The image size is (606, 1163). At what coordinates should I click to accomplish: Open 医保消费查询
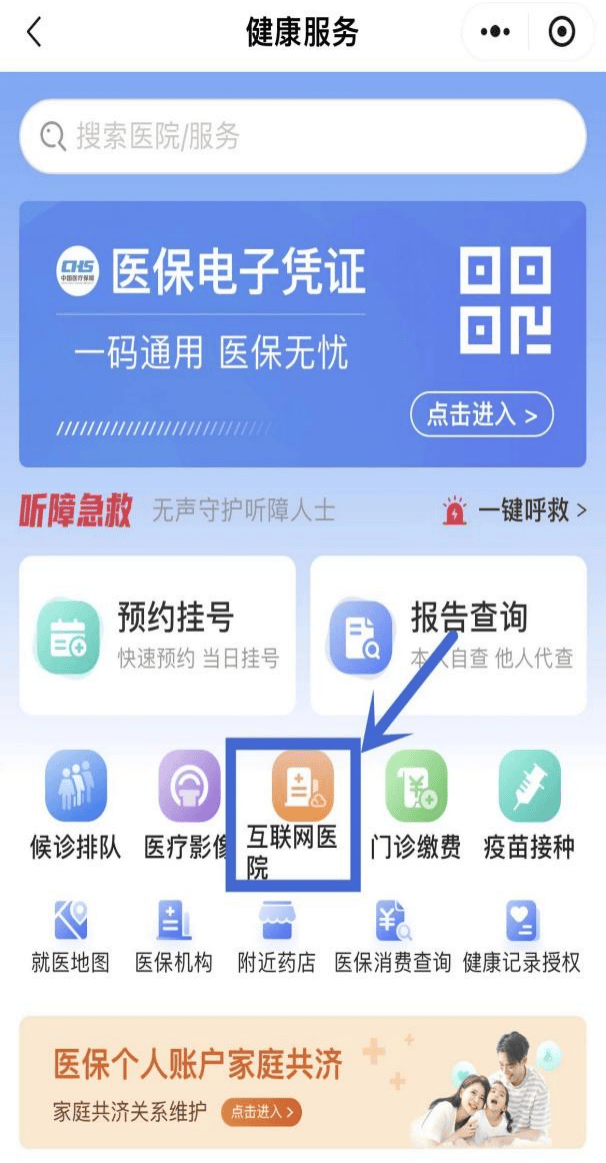point(393,936)
